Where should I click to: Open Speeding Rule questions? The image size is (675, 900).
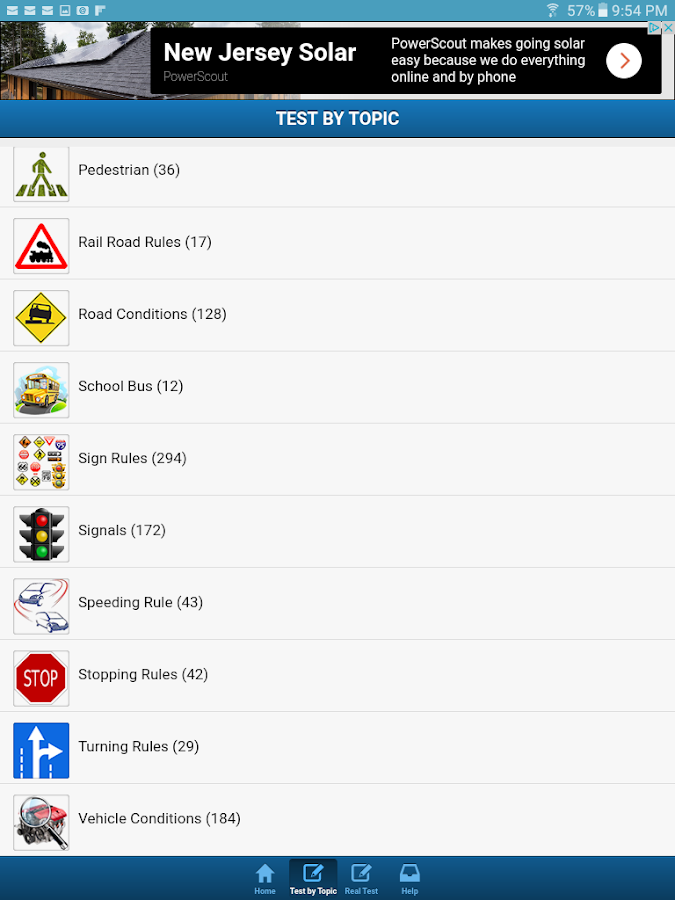coord(140,603)
